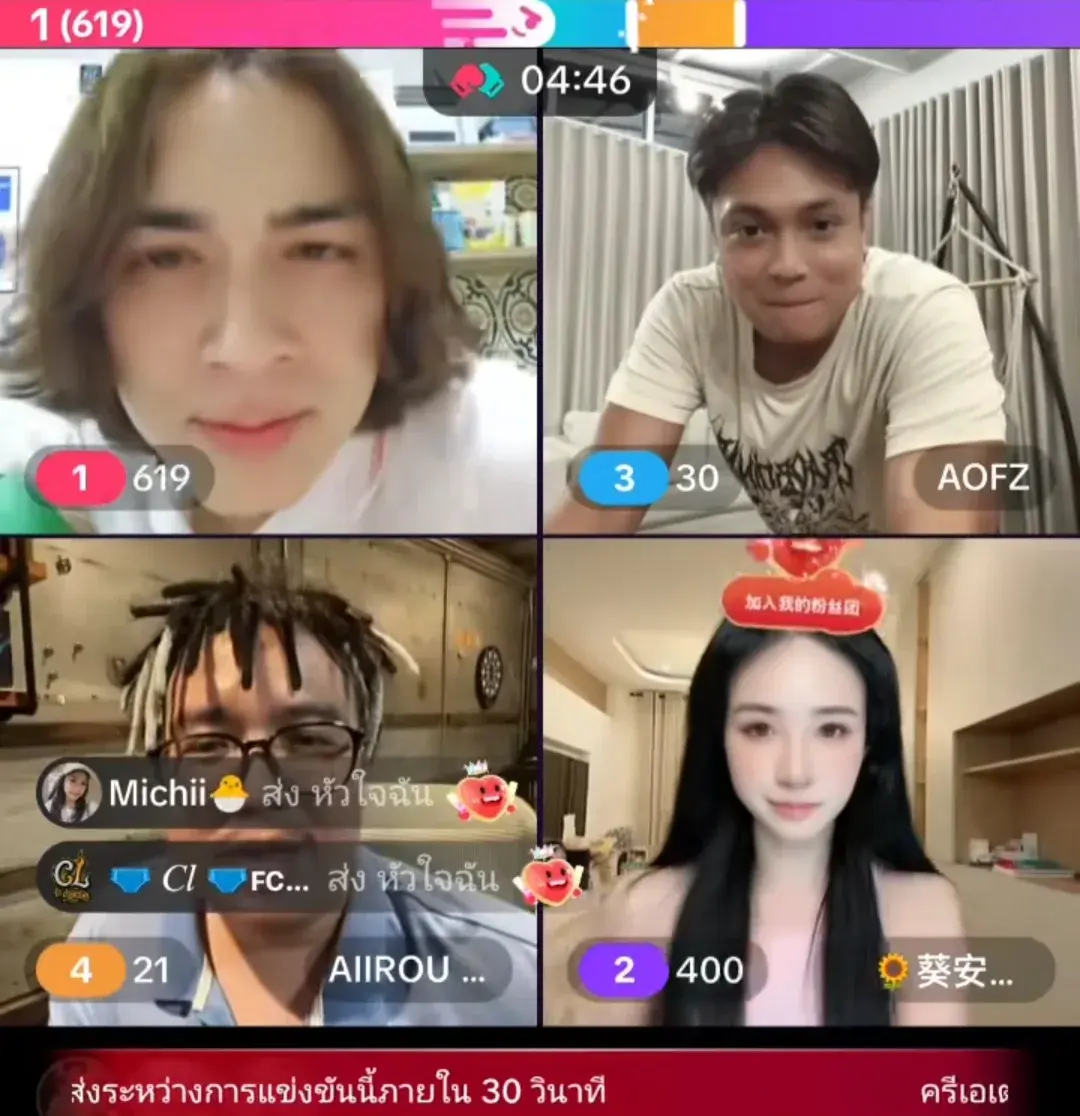Open the red gift banner at the bottom

coord(540,1089)
